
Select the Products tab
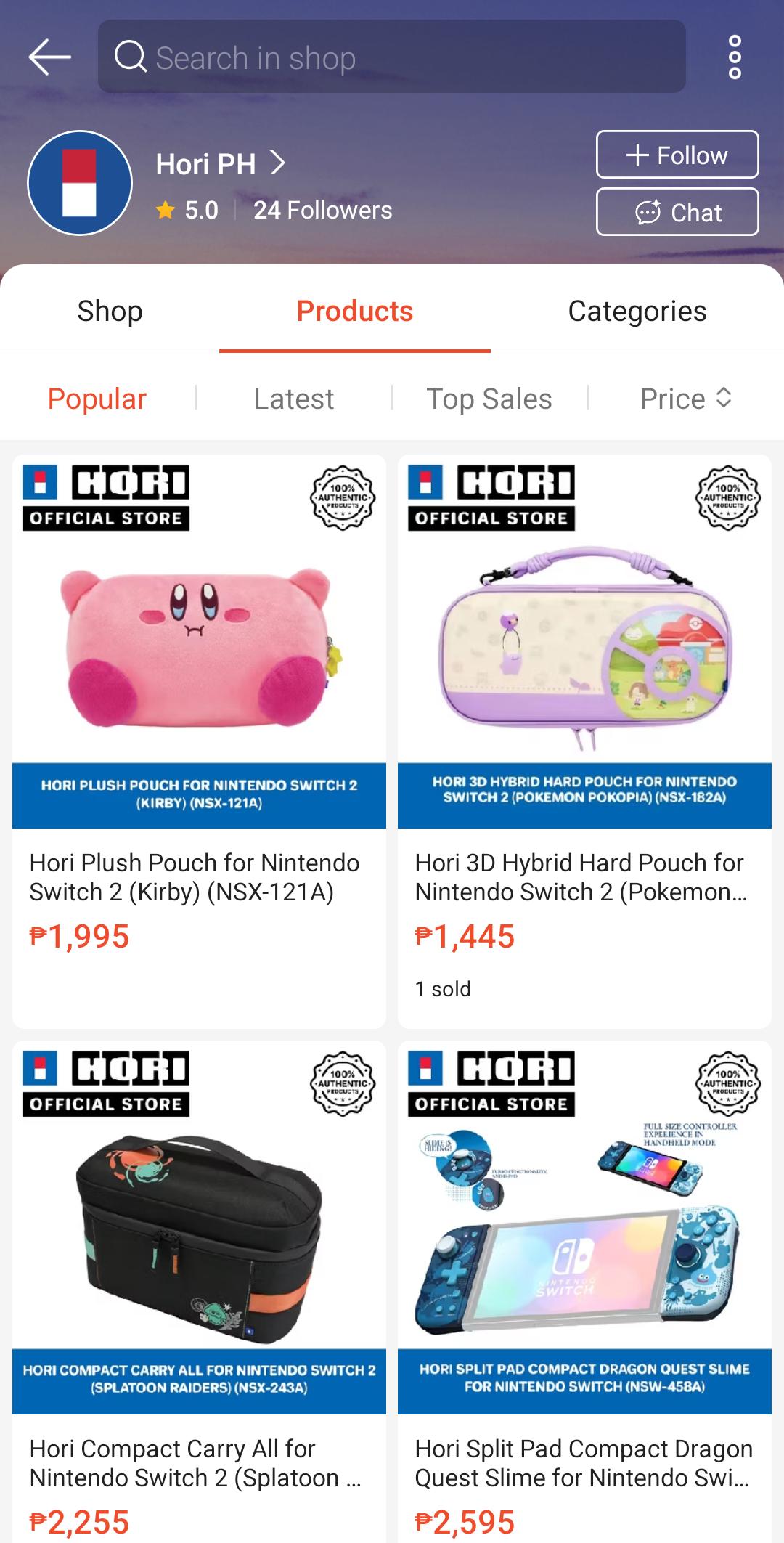point(355,311)
